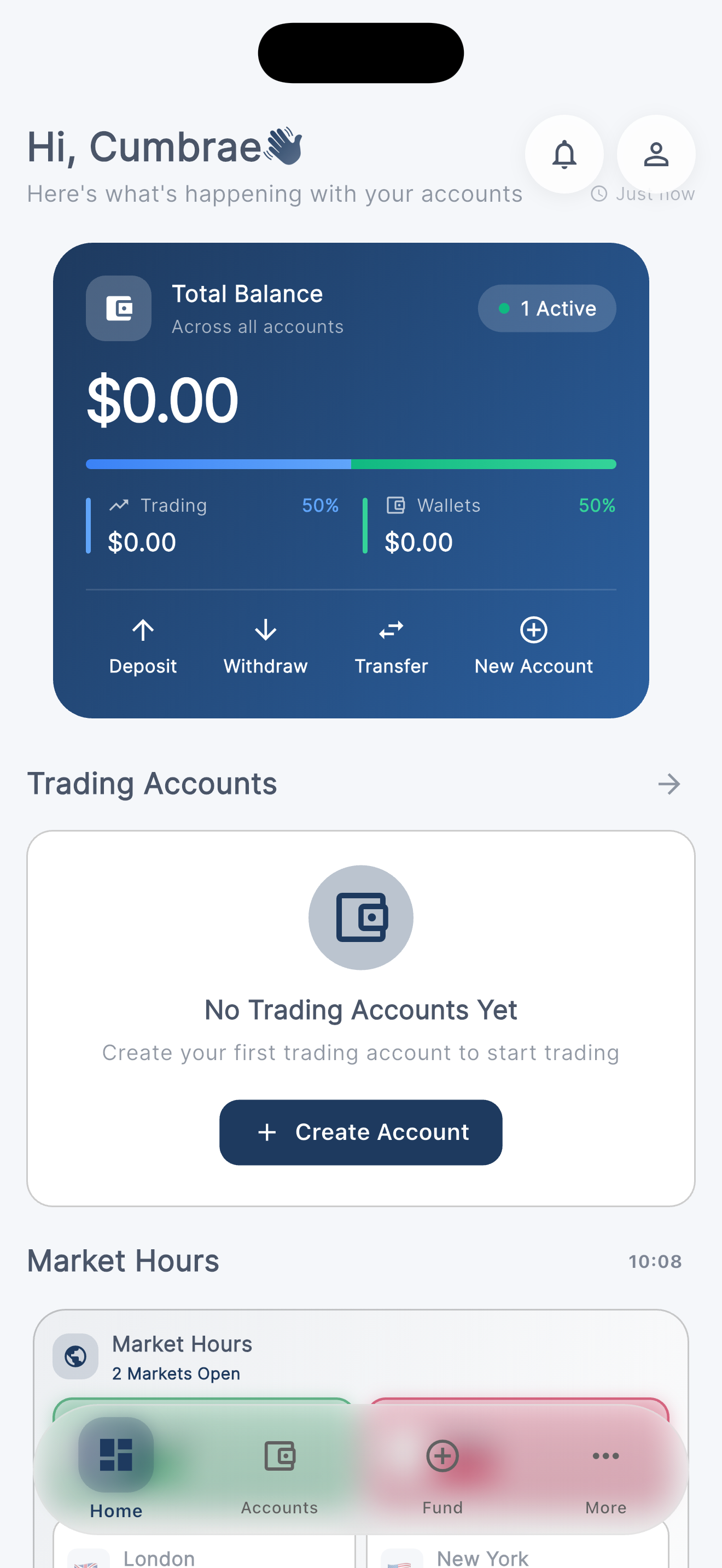Open New Account from the balance card

tap(533, 631)
